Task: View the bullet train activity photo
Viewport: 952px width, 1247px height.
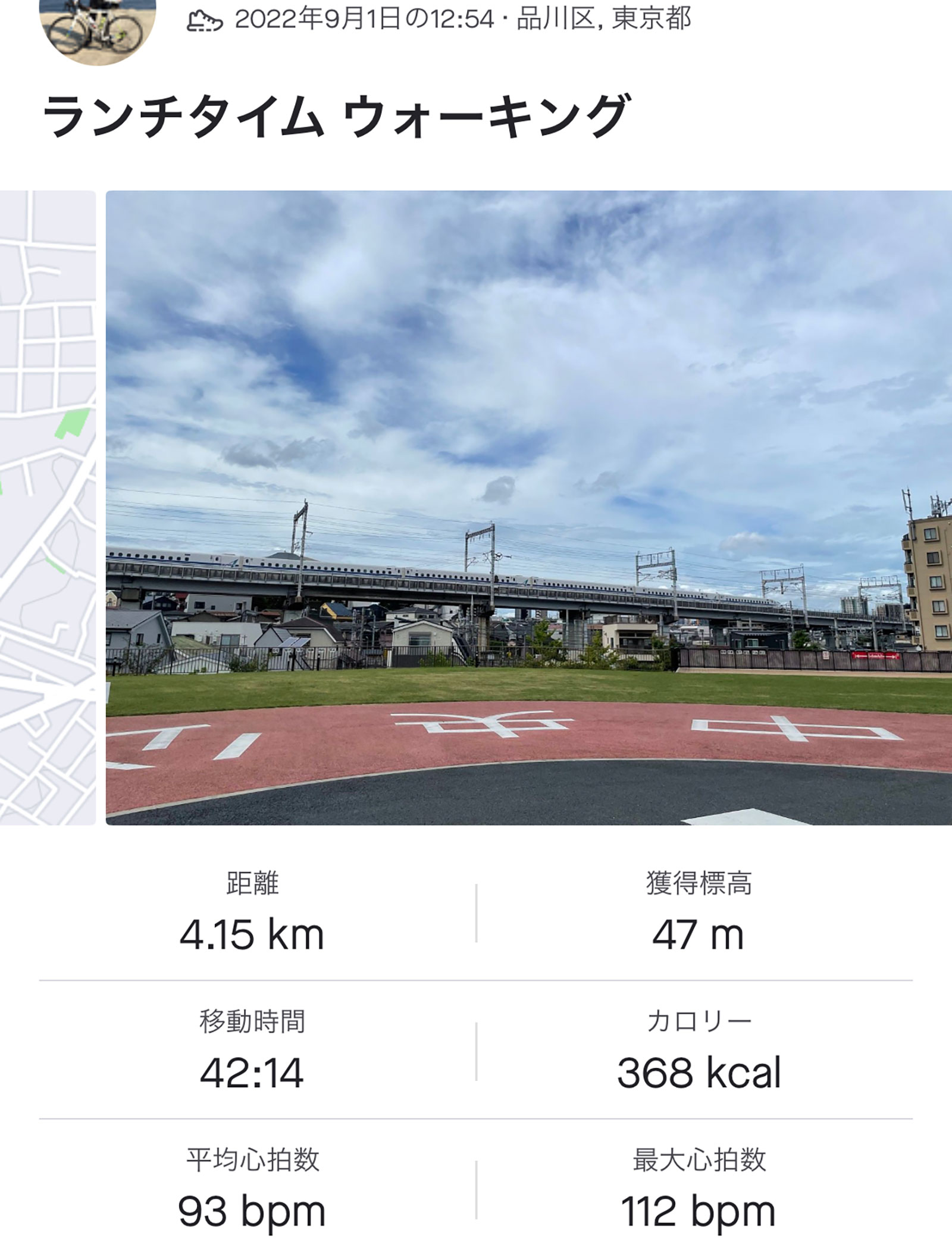Action: [x=528, y=507]
